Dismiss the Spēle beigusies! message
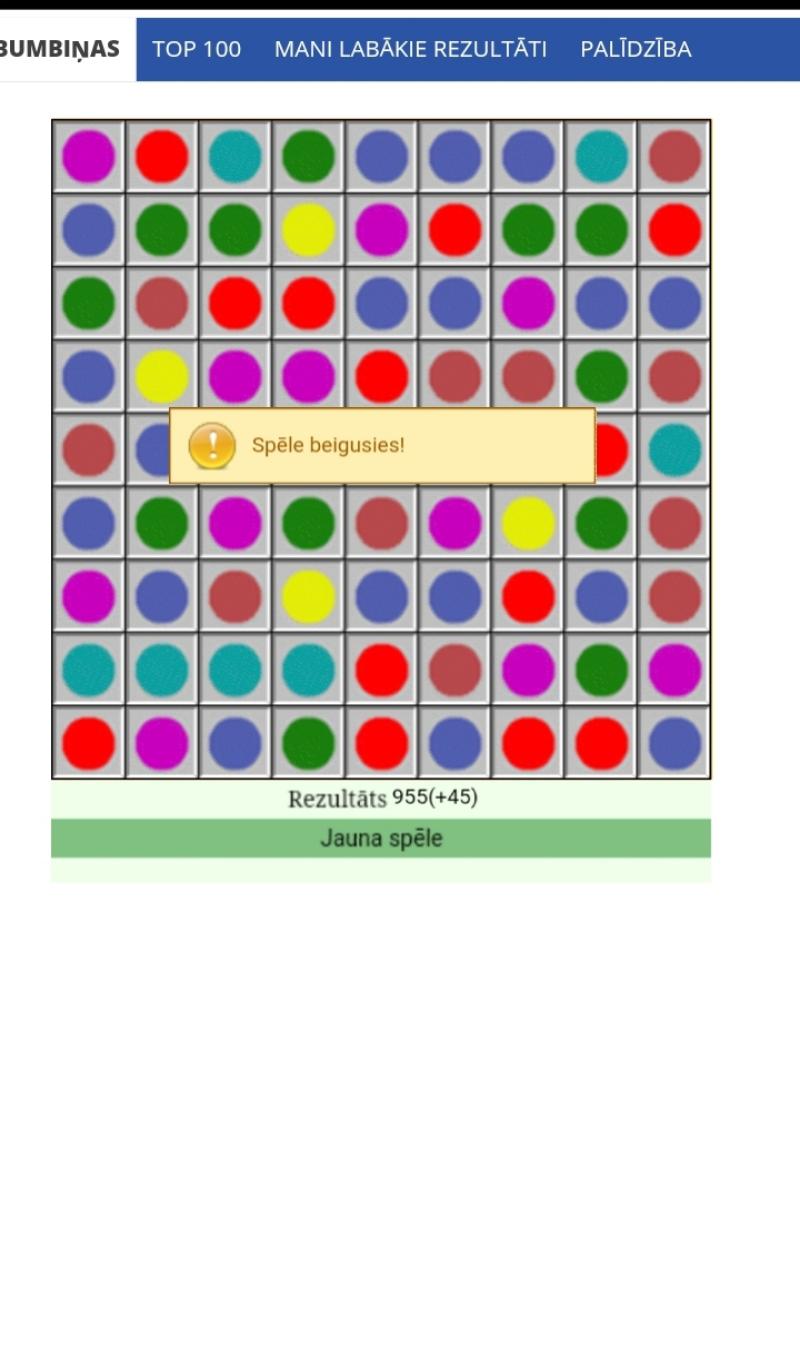The width and height of the screenshot is (800, 1368). (382, 446)
